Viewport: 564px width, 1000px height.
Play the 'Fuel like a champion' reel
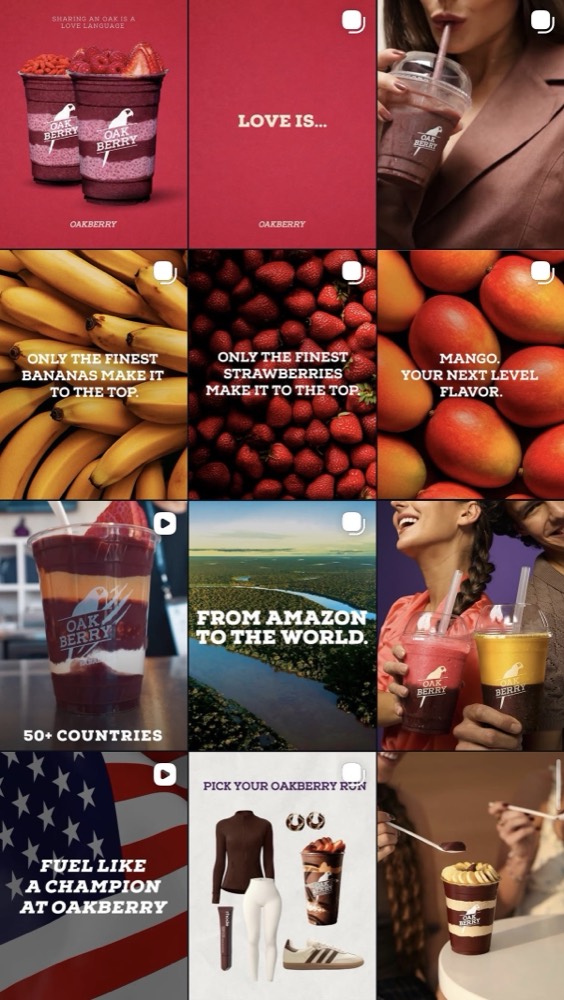93,876
